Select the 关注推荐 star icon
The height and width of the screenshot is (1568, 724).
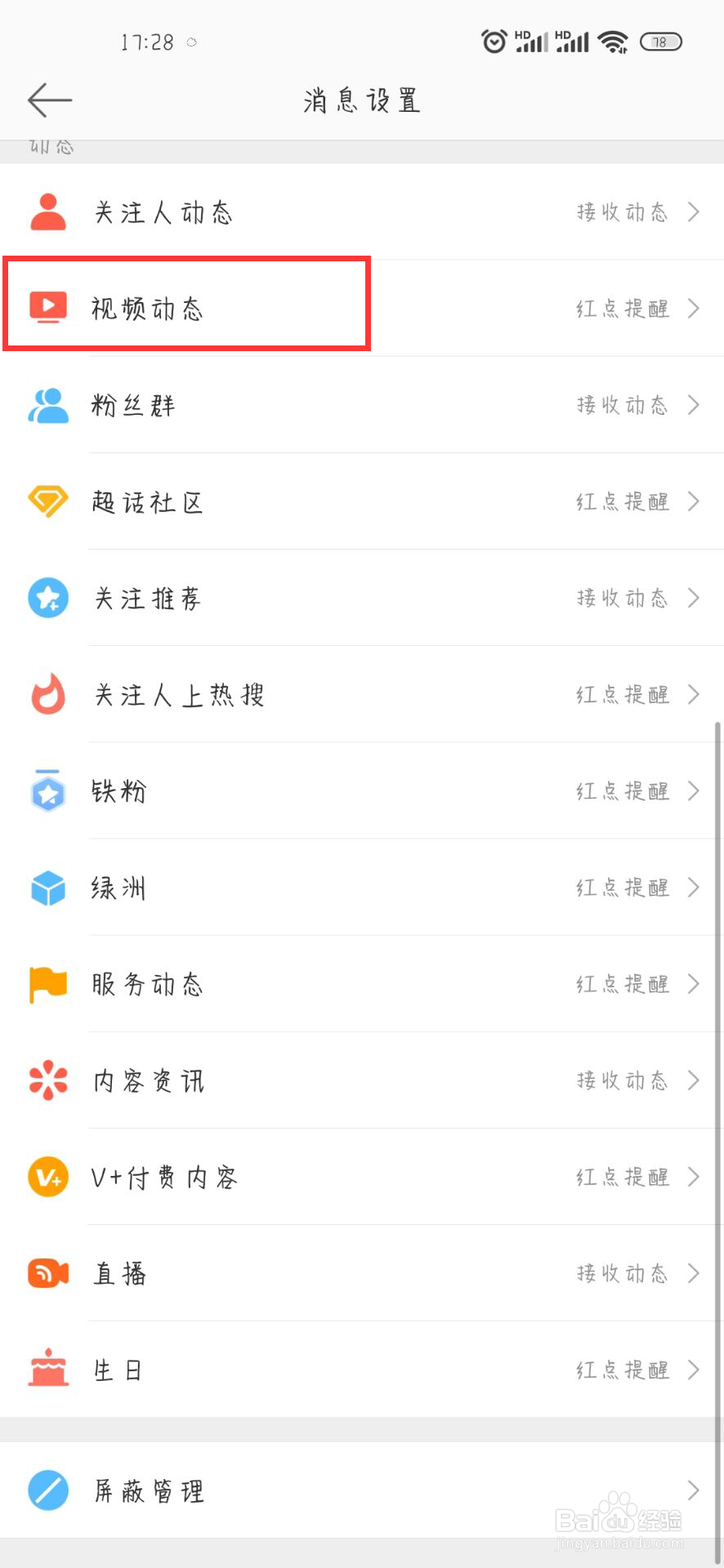click(x=47, y=598)
